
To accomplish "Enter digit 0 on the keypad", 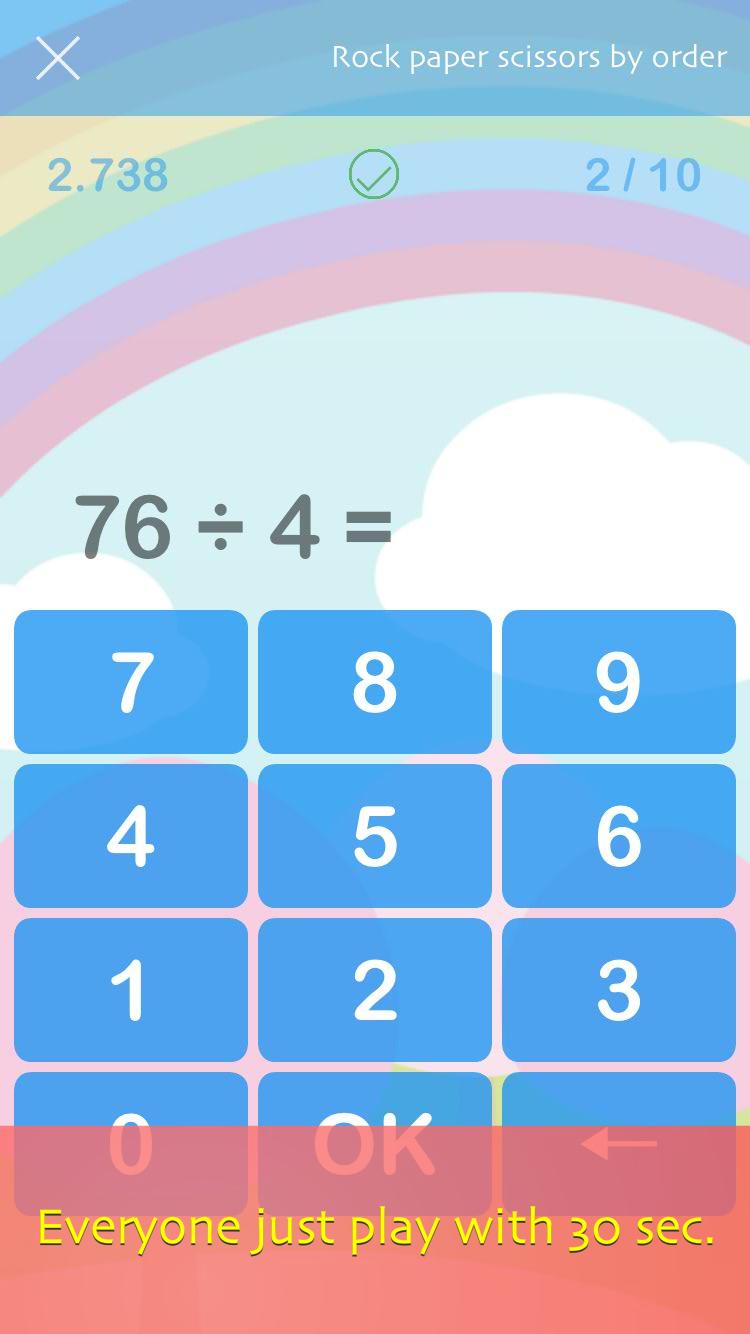I will point(131,1144).
